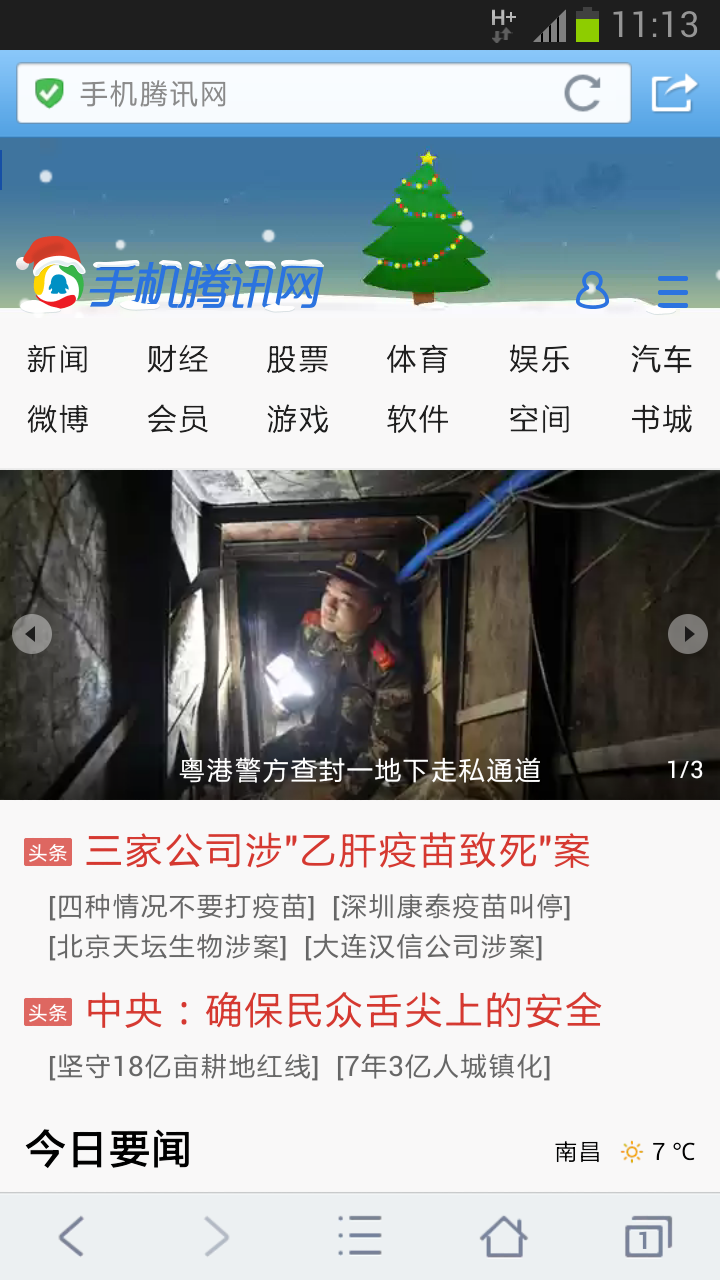Tap the forward arrow in bottom toolbar

215,1236
